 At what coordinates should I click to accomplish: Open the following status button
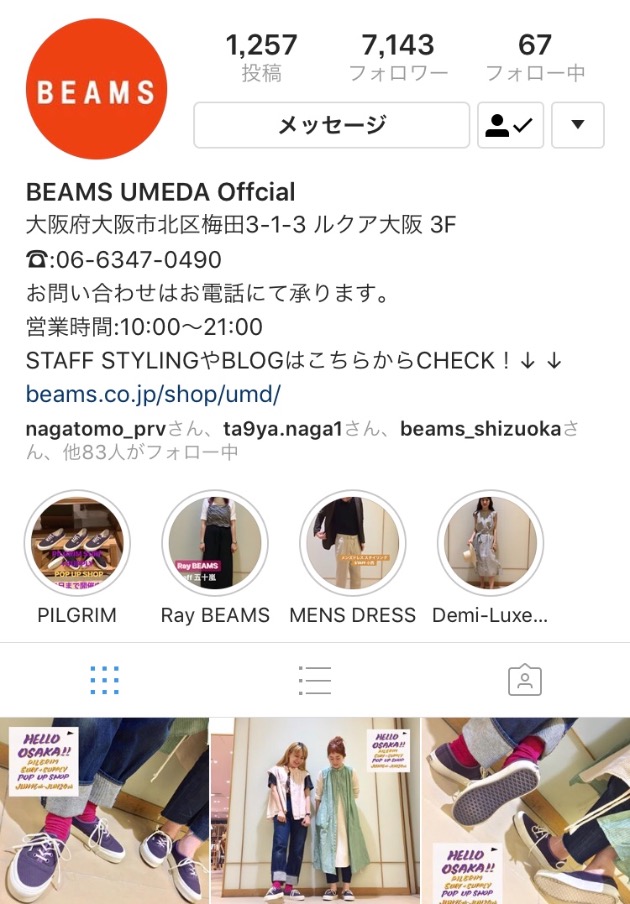coord(510,125)
